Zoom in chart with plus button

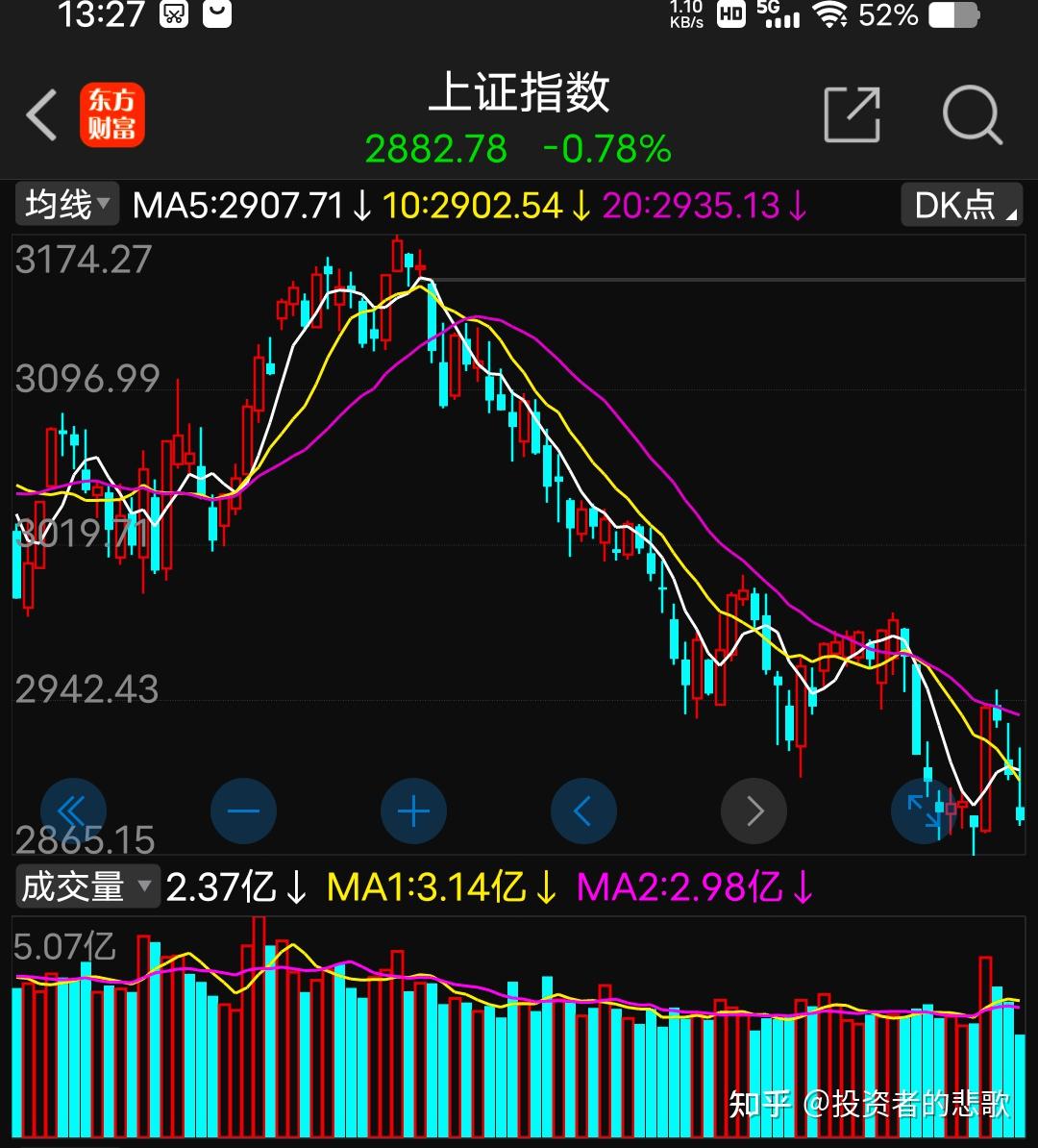tap(413, 811)
